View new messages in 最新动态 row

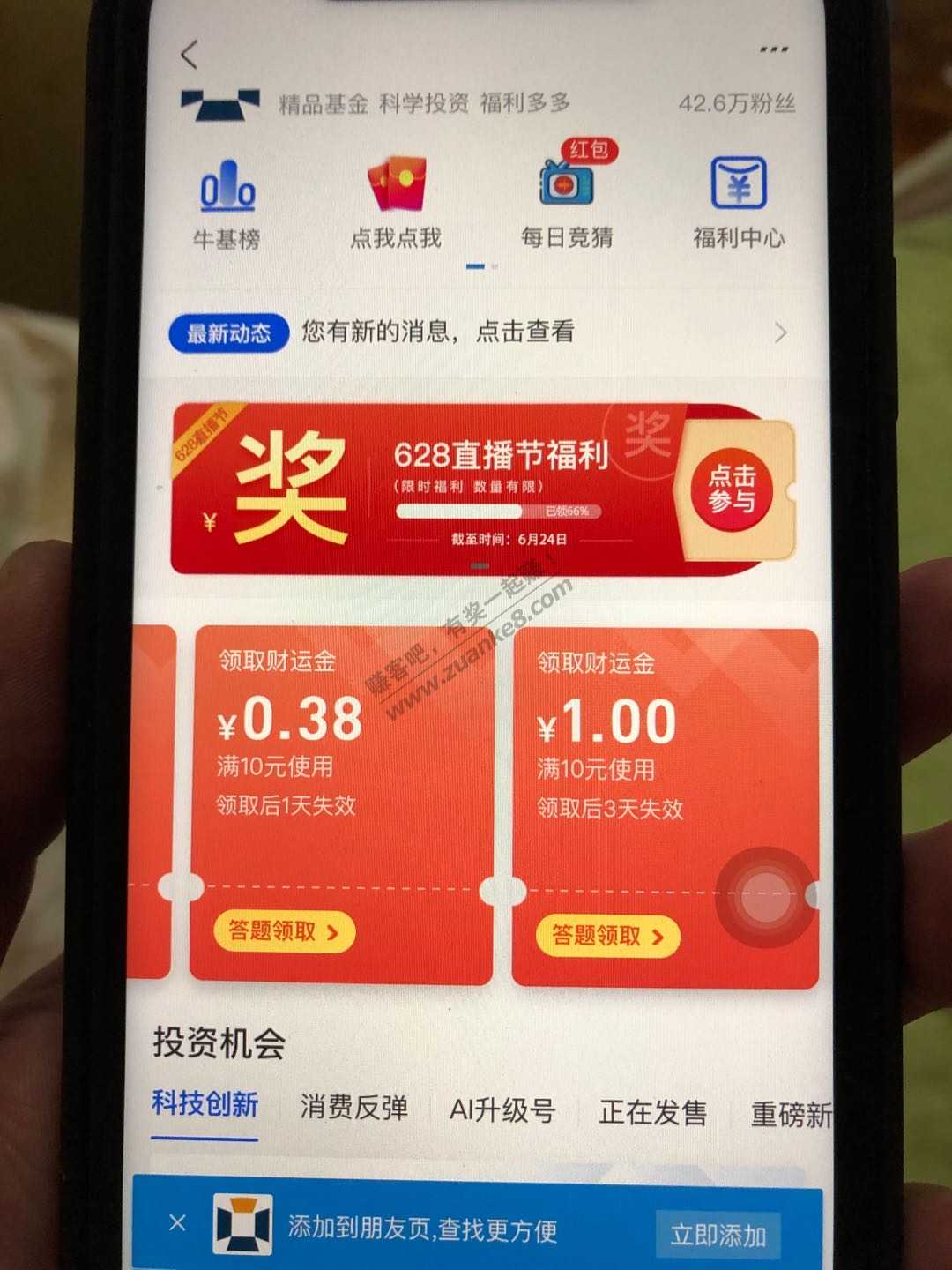point(476,332)
